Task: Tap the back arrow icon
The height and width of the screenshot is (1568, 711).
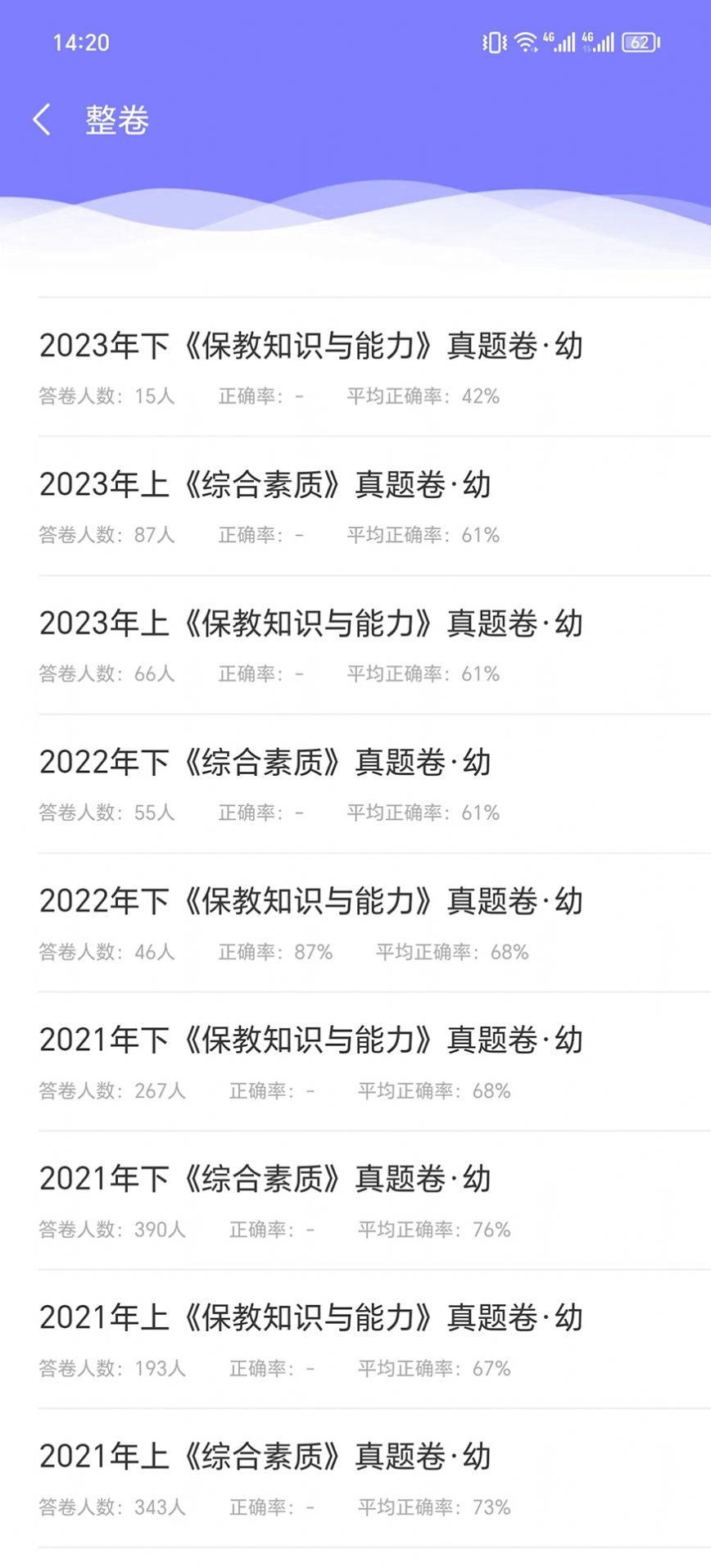Action: click(43, 119)
